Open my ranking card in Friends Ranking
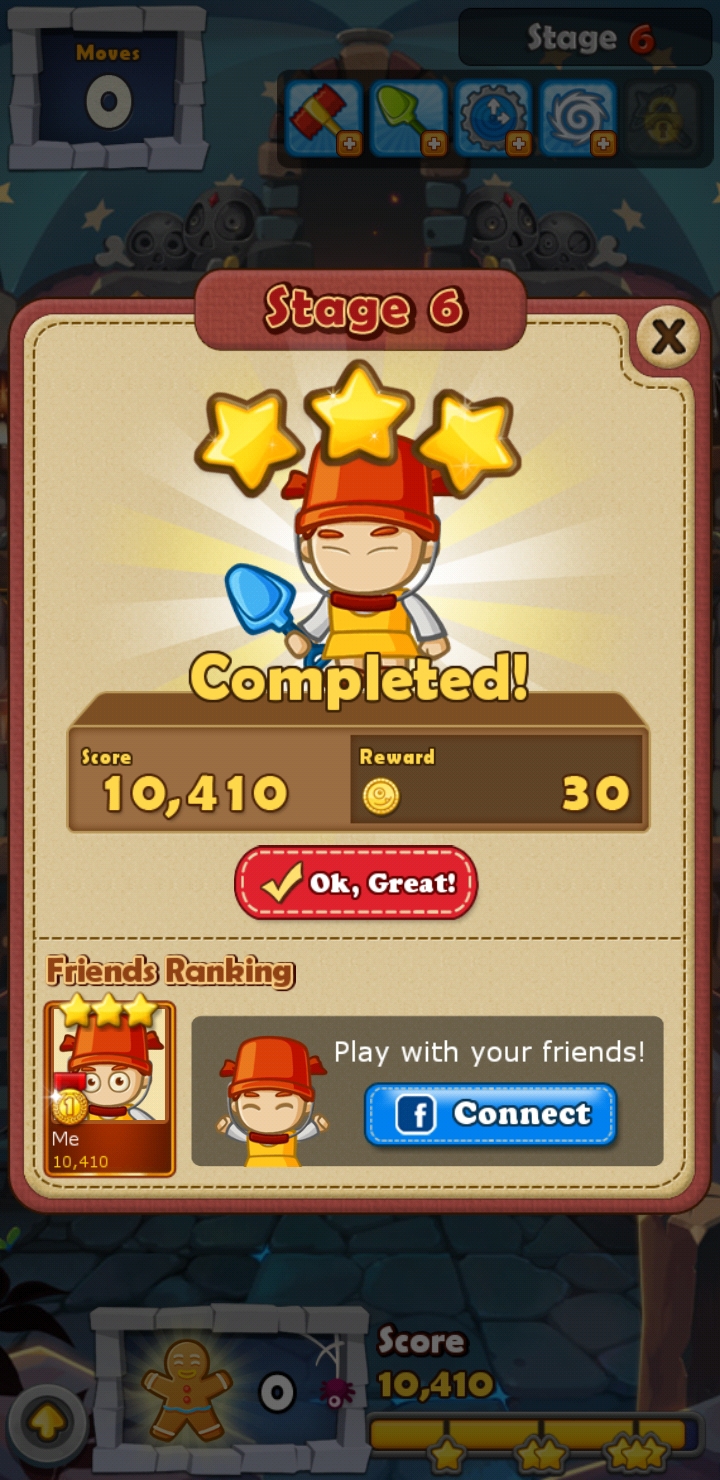 [x=110, y=1088]
